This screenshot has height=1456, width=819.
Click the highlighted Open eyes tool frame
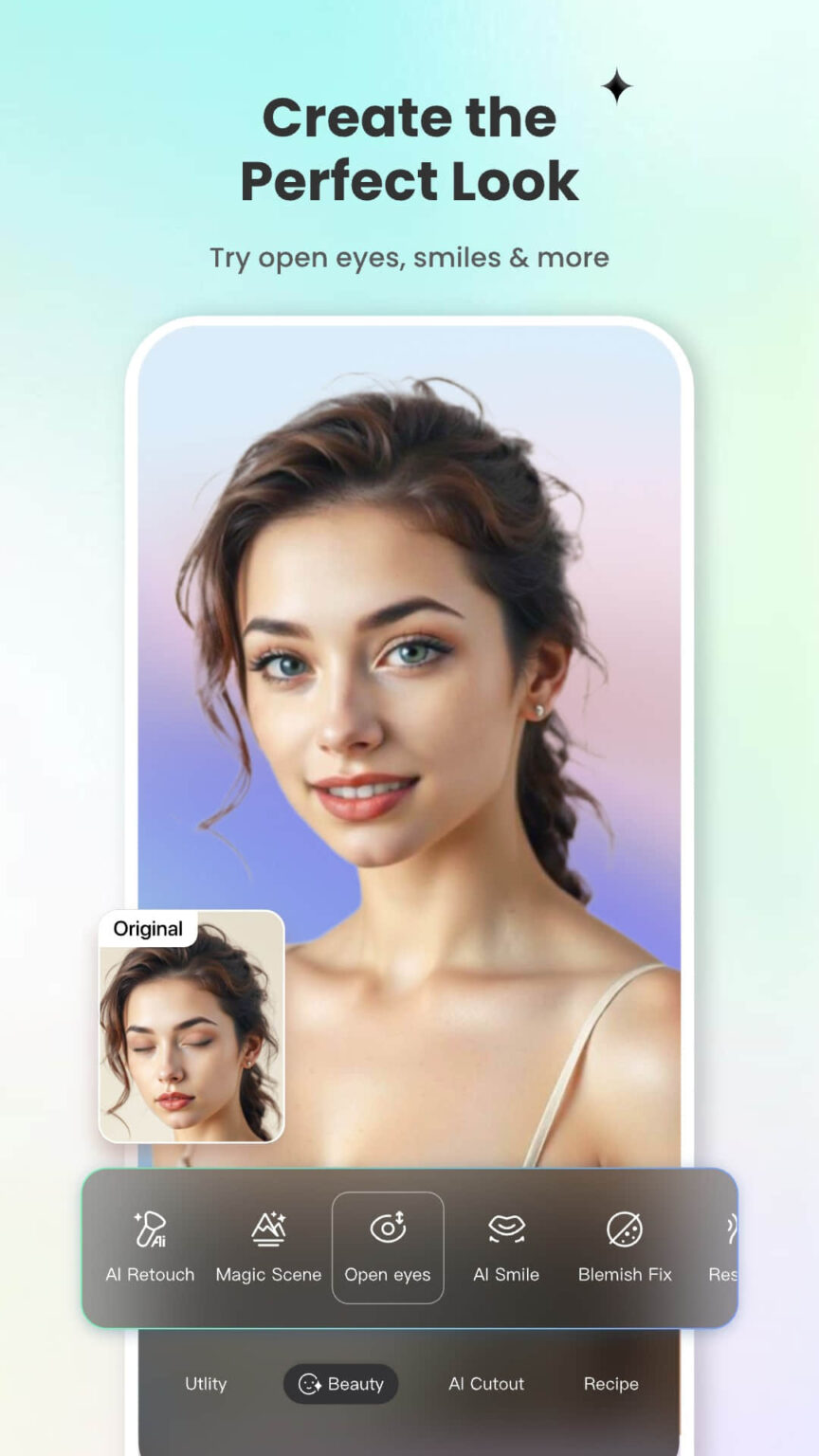tap(388, 1247)
